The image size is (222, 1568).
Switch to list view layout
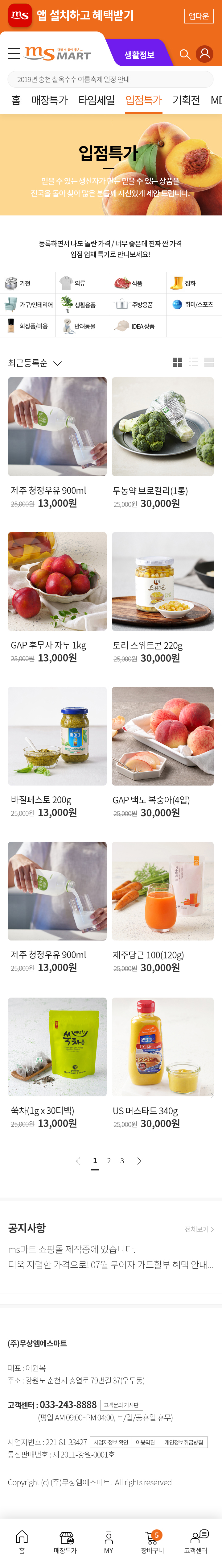(193, 362)
